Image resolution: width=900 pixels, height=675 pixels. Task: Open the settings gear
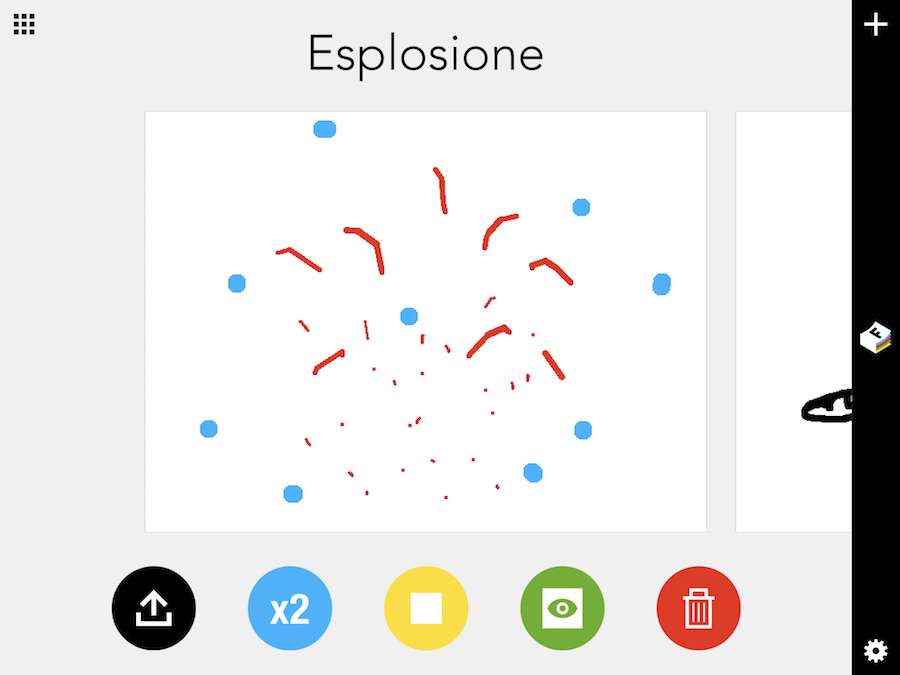click(x=875, y=652)
